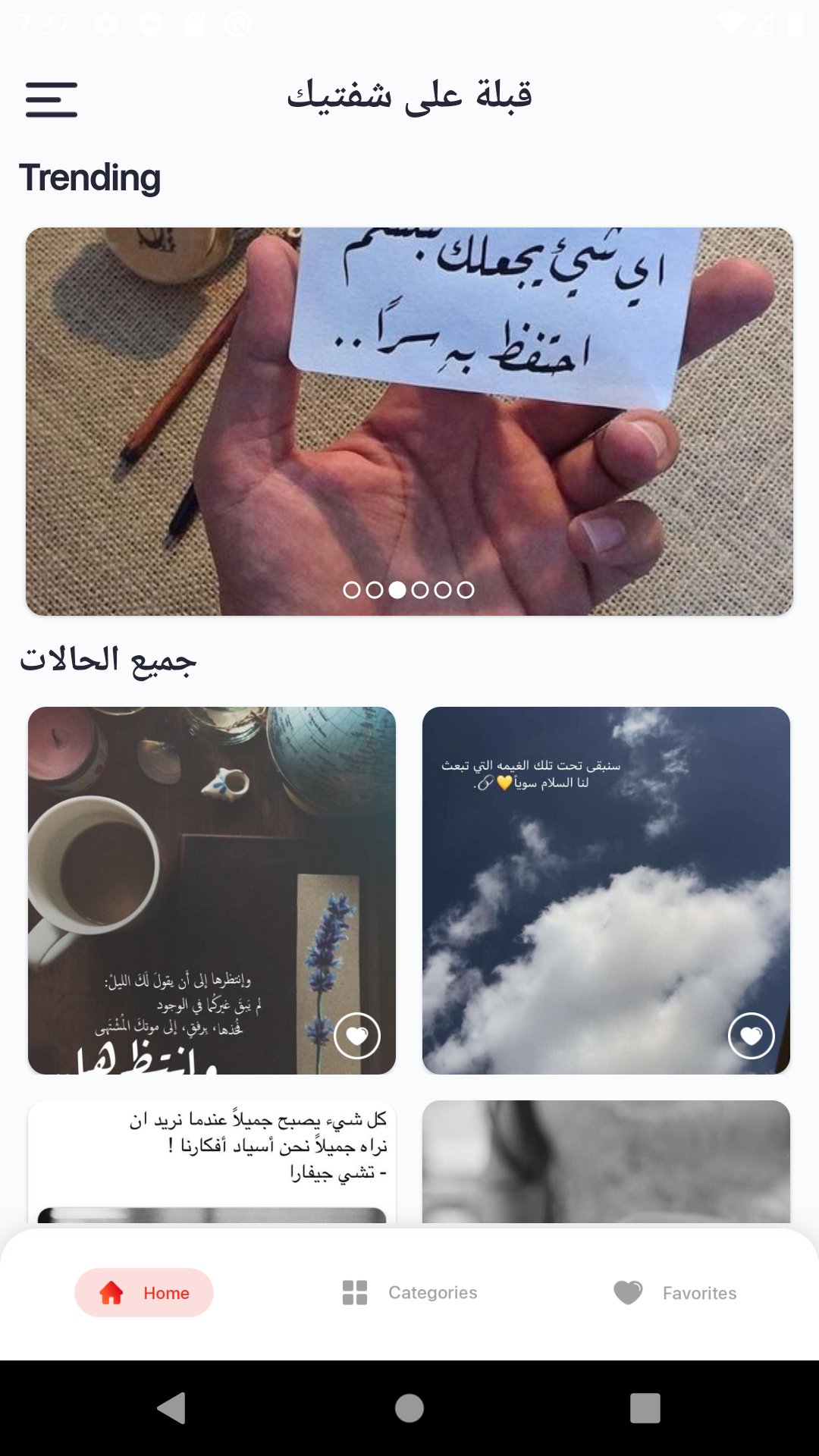This screenshot has width=819, height=1456.
Task: Select the Home tab
Action: [x=144, y=1292]
